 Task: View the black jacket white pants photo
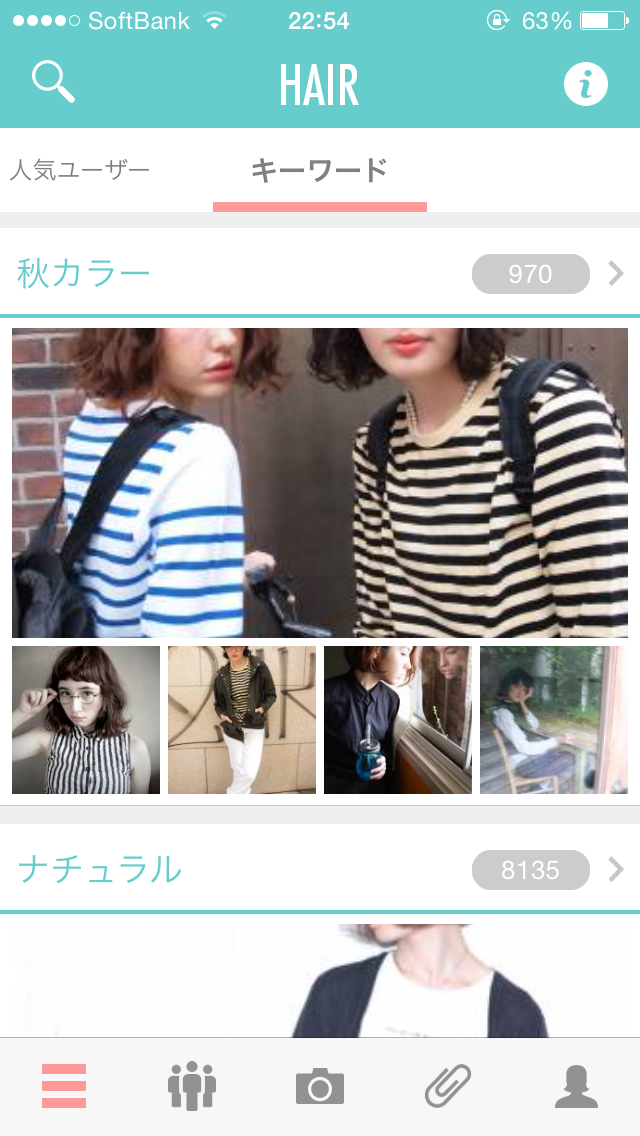coord(242,720)
